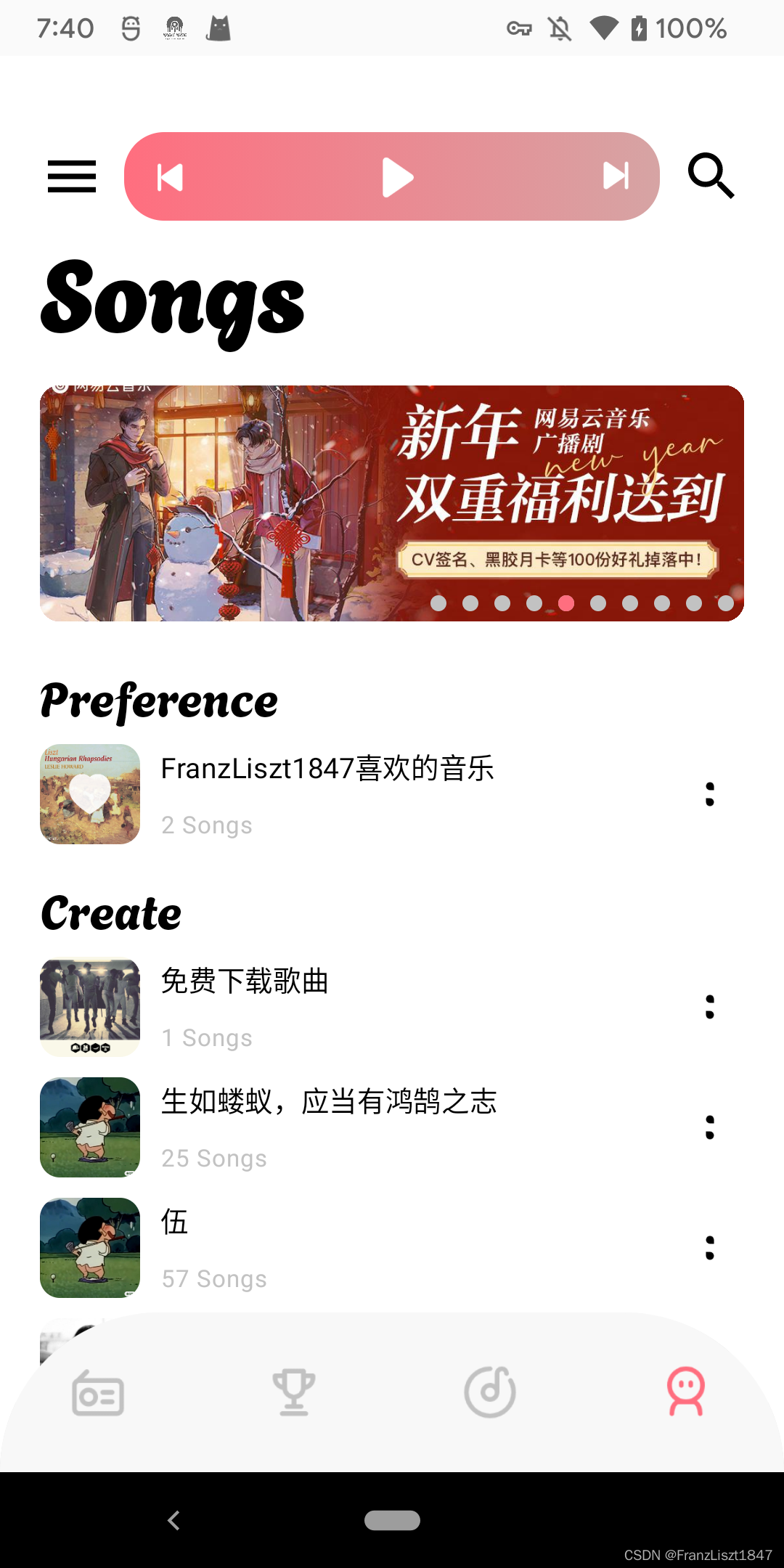Show options for the 25 Songs playlist
Screen dimensions: 784x1568
(710, 1127)
